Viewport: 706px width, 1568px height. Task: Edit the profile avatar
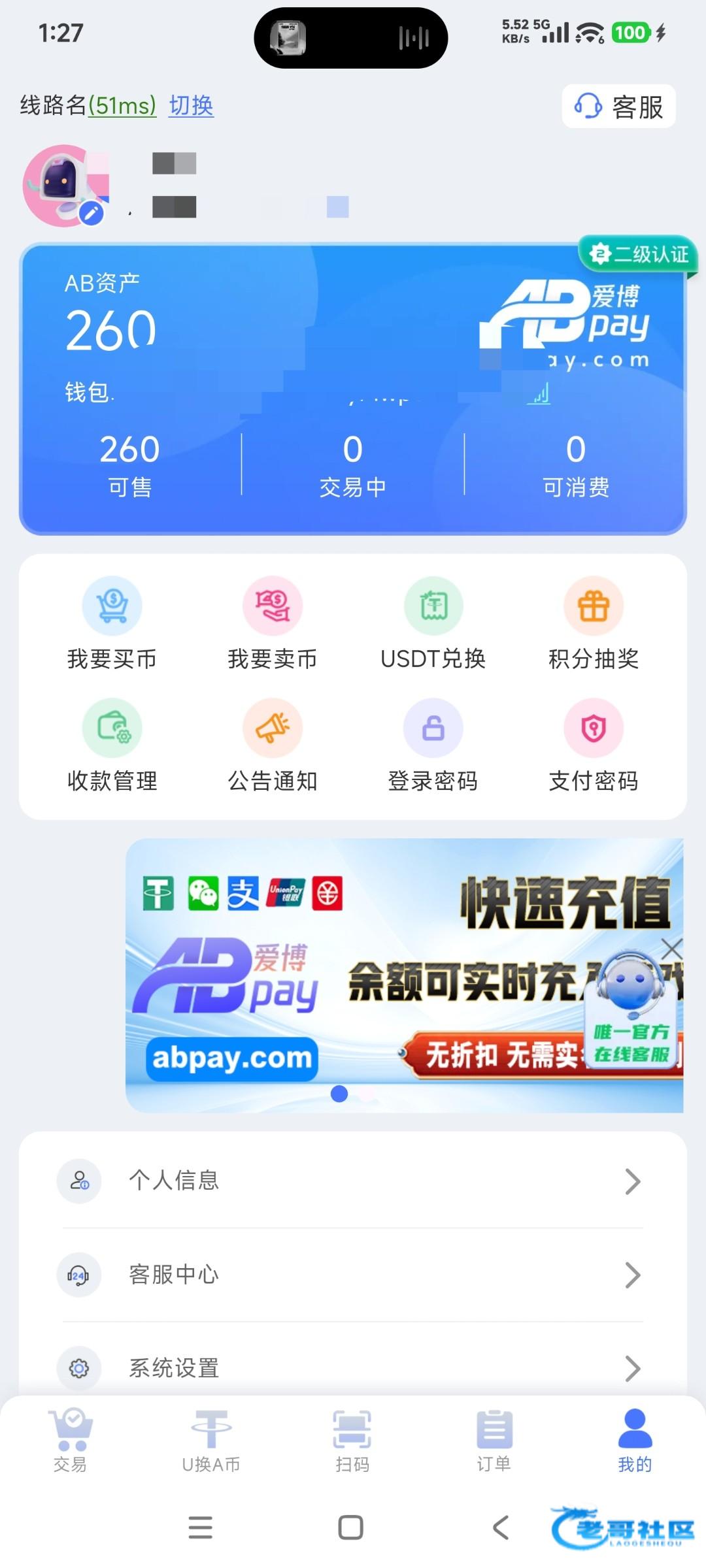pyautogui.click(x=92, y=213)
